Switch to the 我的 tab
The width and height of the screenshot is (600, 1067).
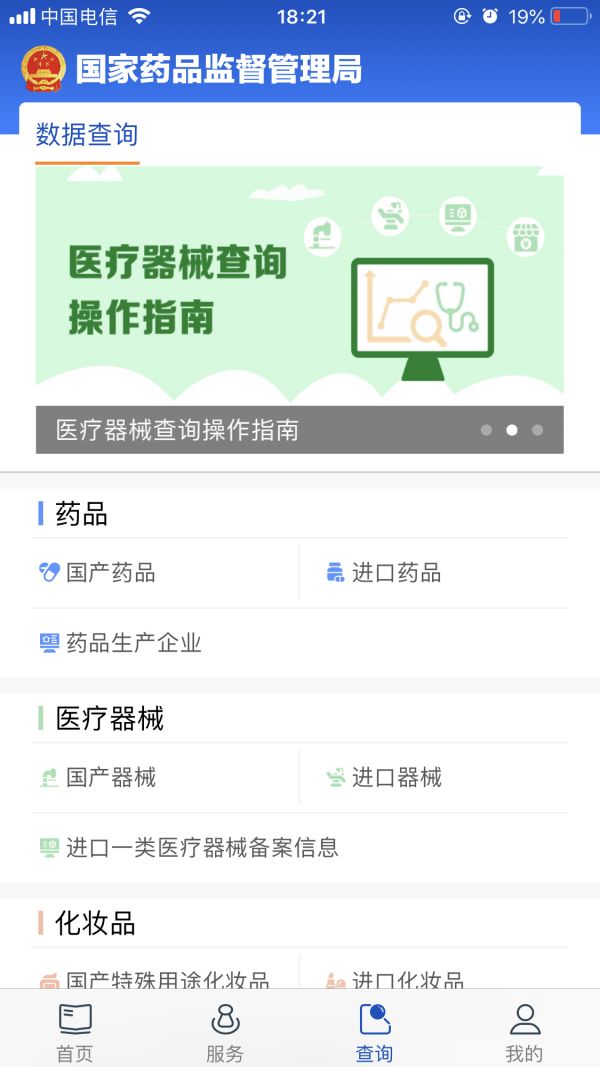524,1032
